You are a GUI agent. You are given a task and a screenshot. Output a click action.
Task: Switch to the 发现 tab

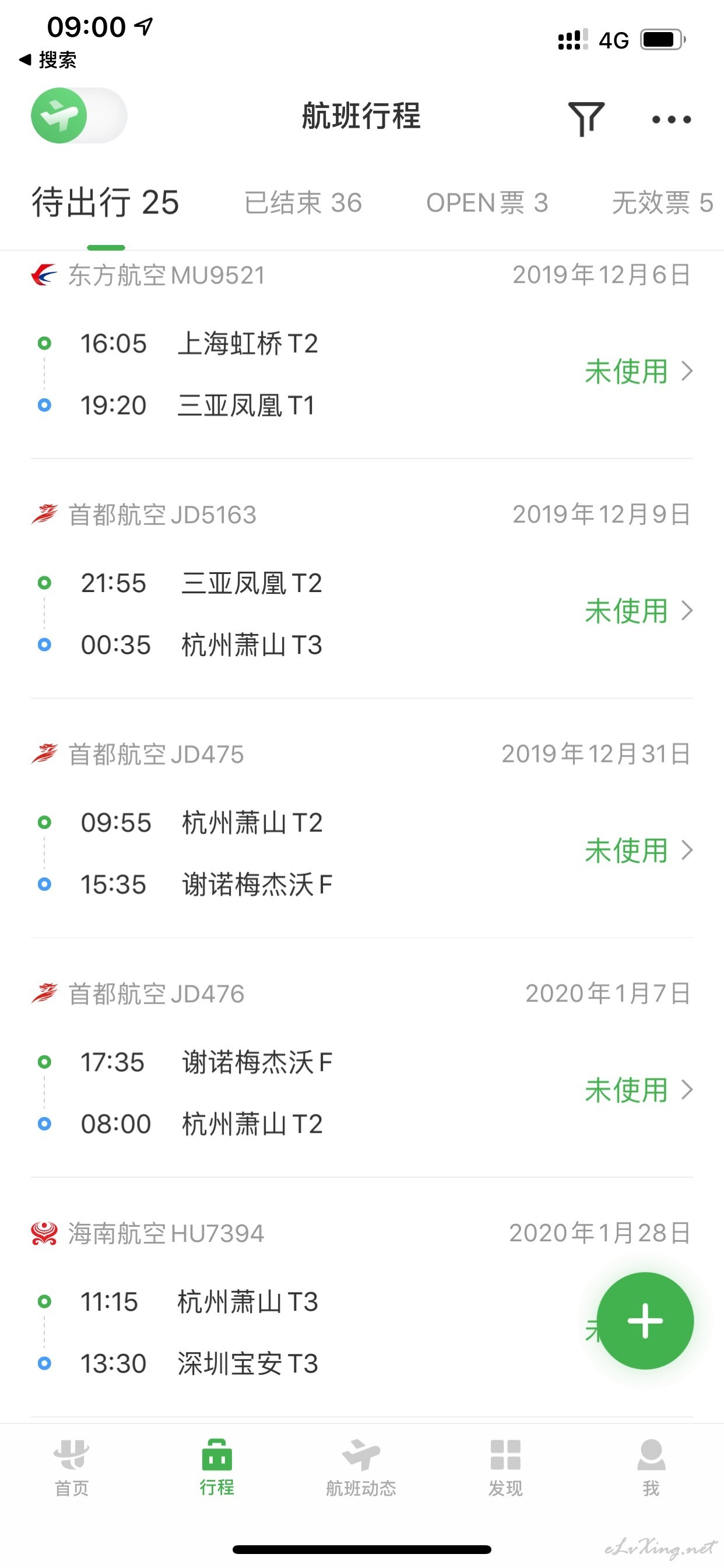[x=505, y=1468]
